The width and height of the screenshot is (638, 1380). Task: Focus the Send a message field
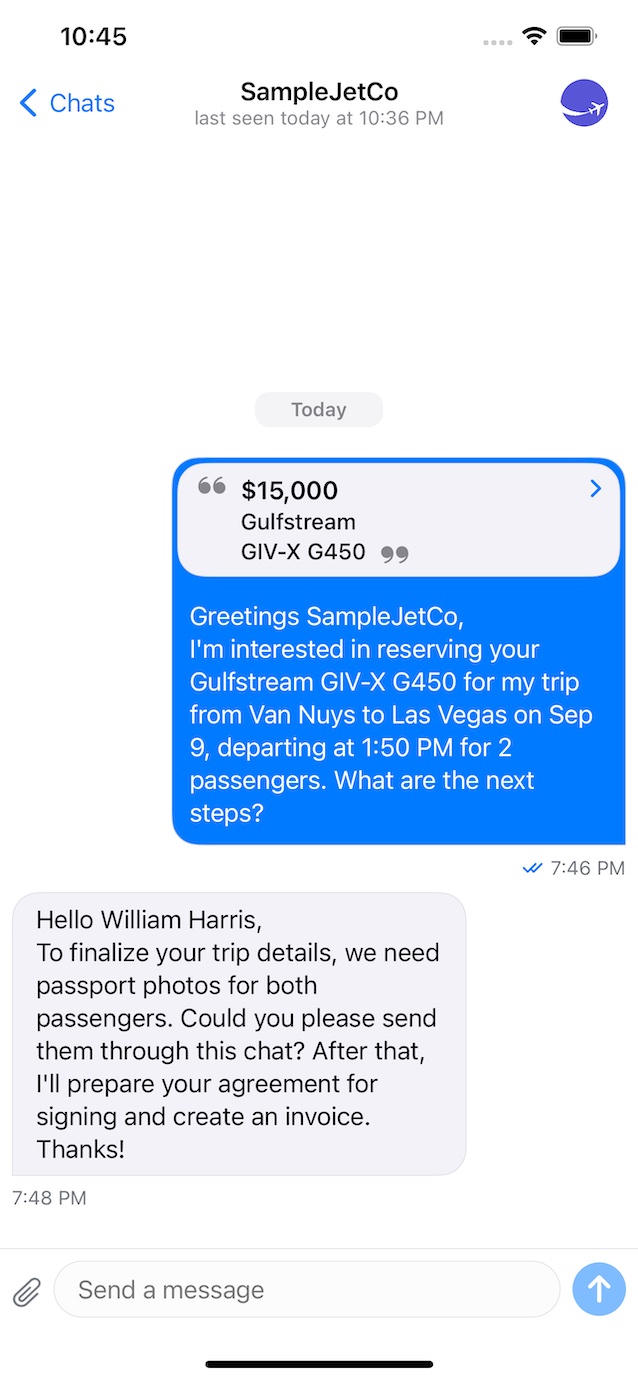click(305, 1290)
